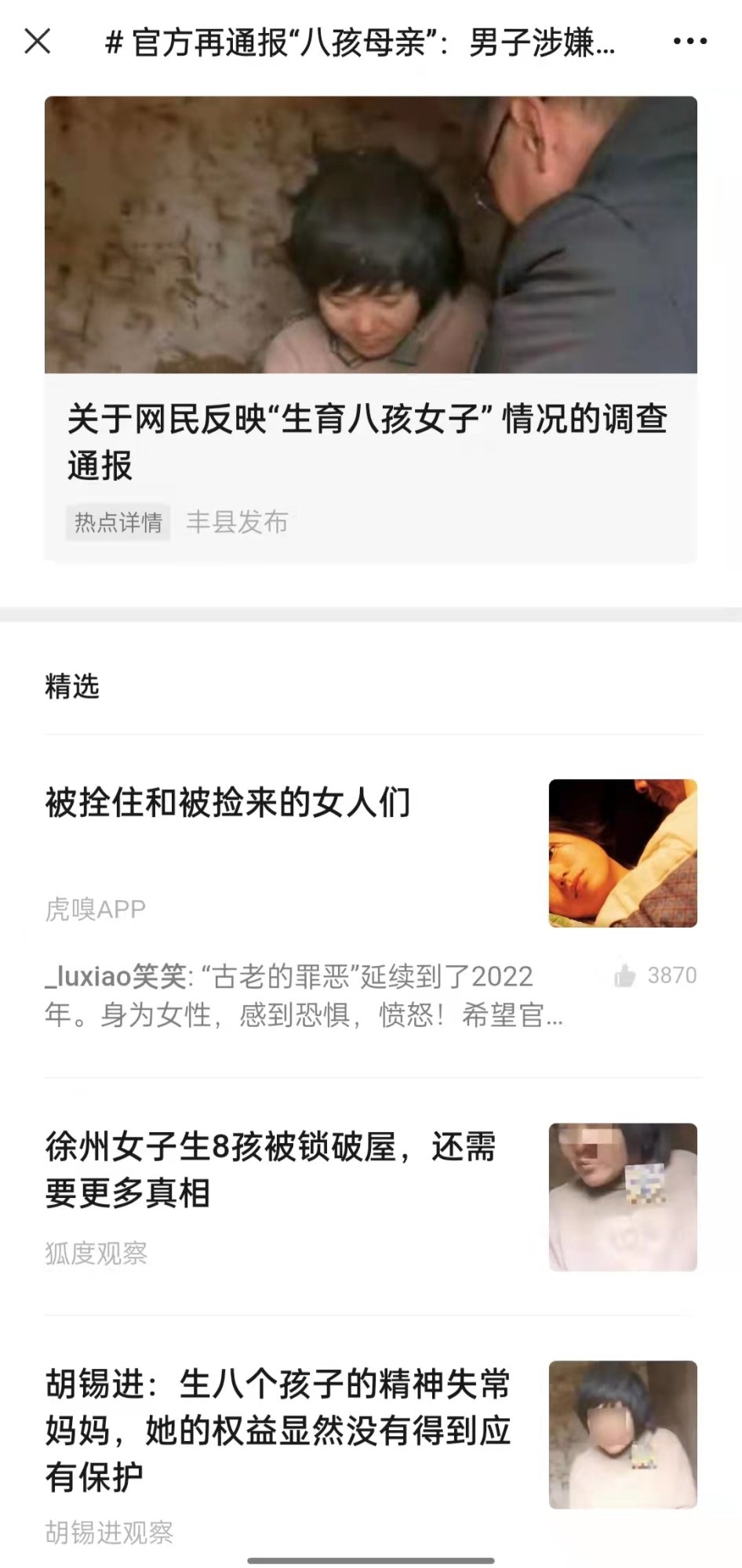Screen dimensions: 742x1568
Task: Close the topic page with X
Action: coord(38,41)
